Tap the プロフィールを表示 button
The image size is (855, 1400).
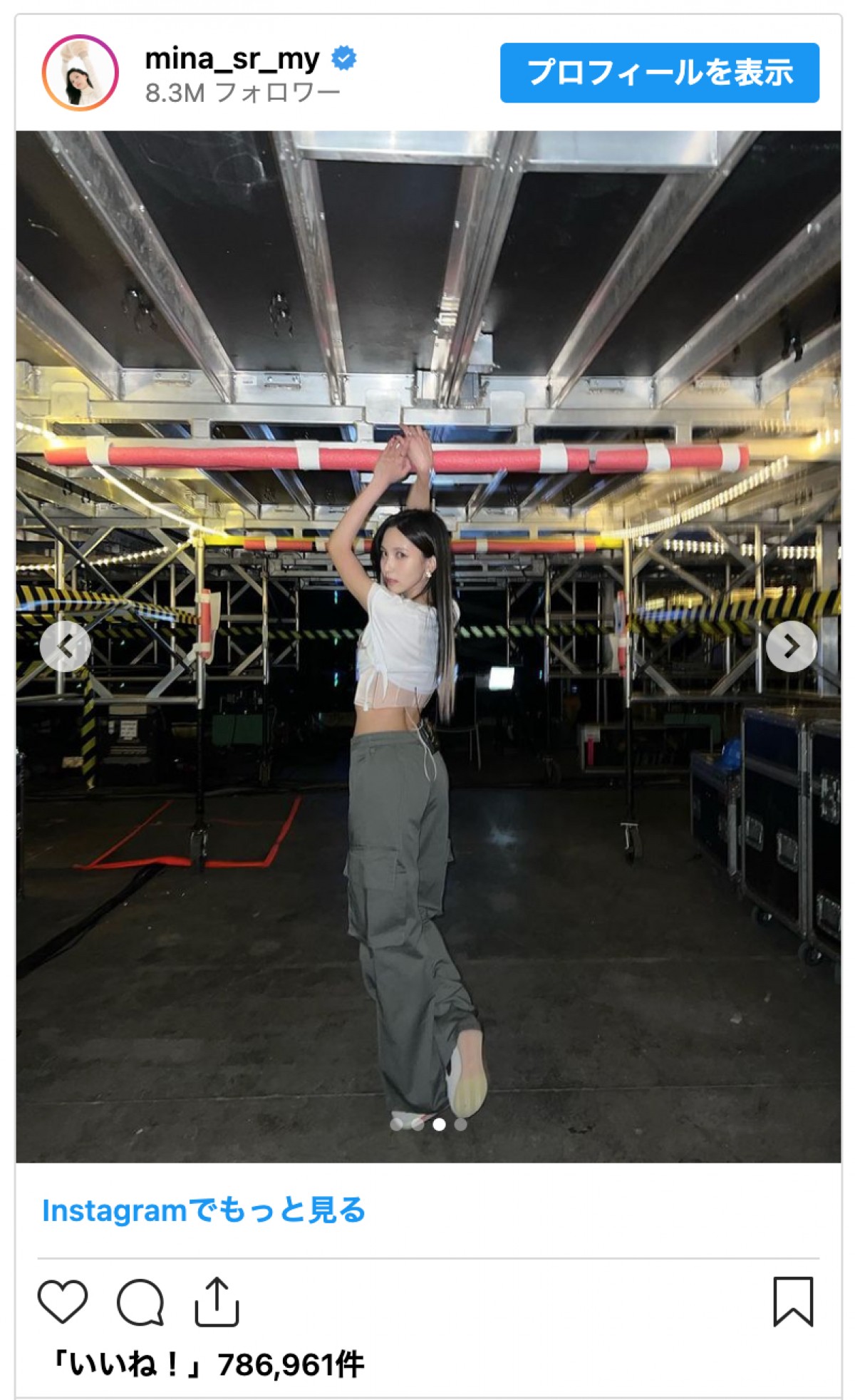[x=659, y=73]
